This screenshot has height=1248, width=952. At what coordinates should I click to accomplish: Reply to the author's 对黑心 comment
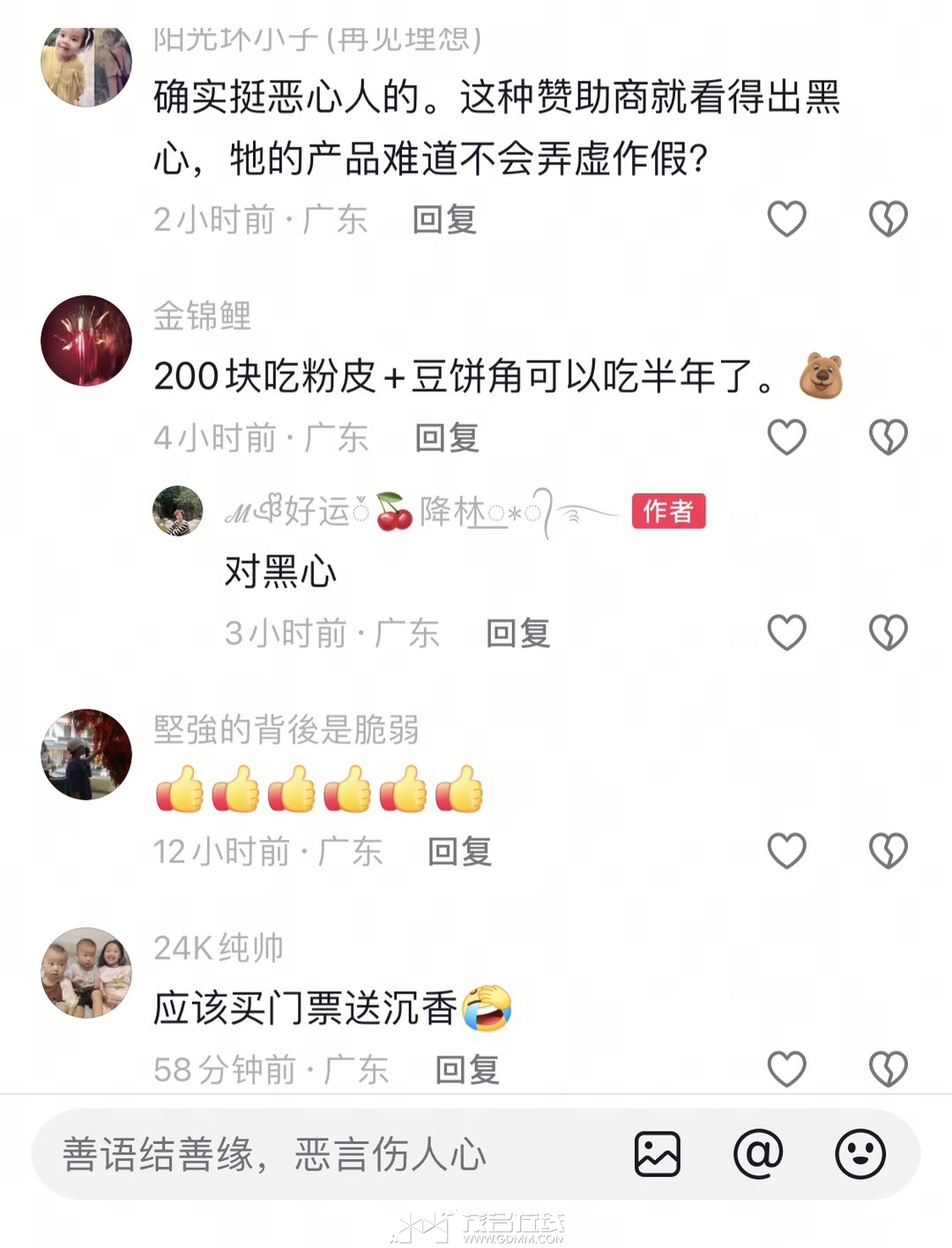point(518,633)
